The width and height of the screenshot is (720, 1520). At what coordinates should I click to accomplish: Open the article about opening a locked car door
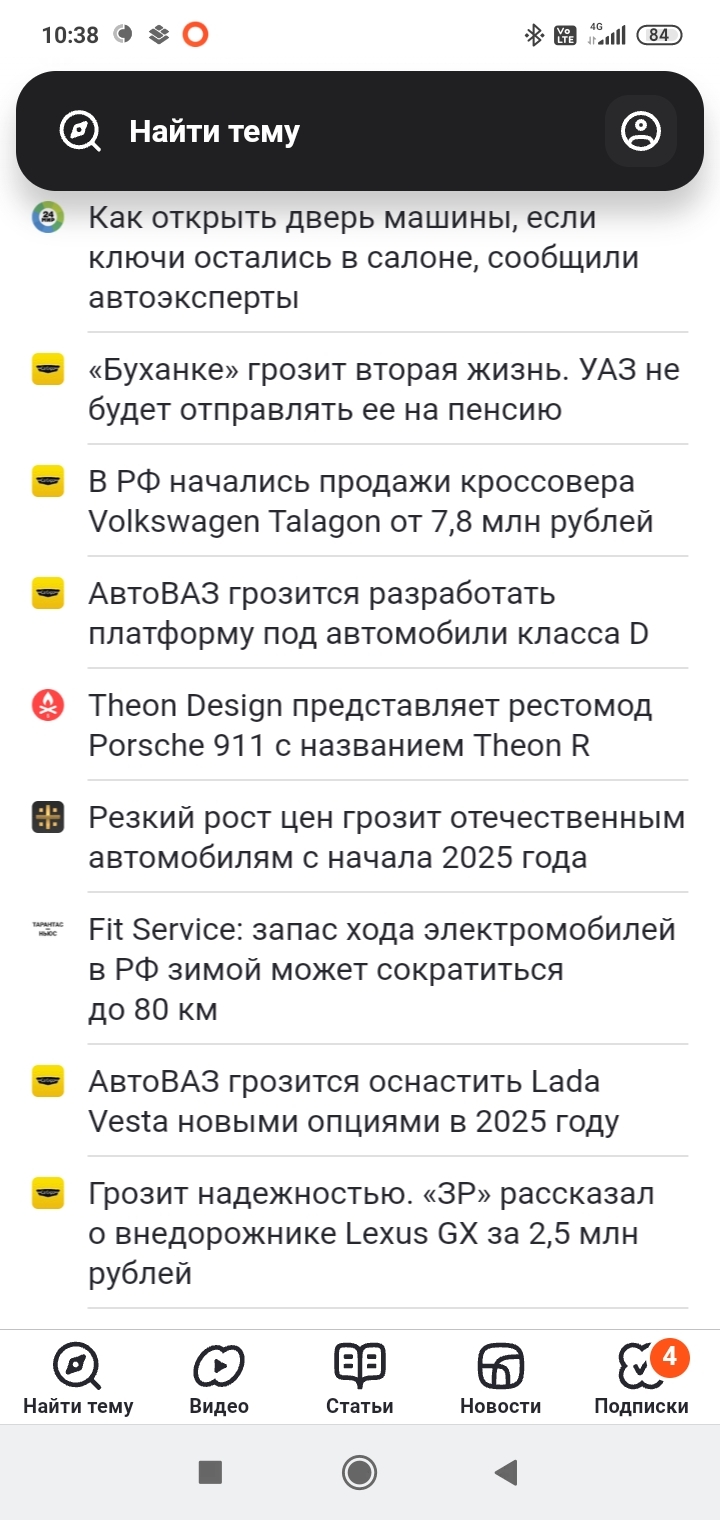pos(387,258)
